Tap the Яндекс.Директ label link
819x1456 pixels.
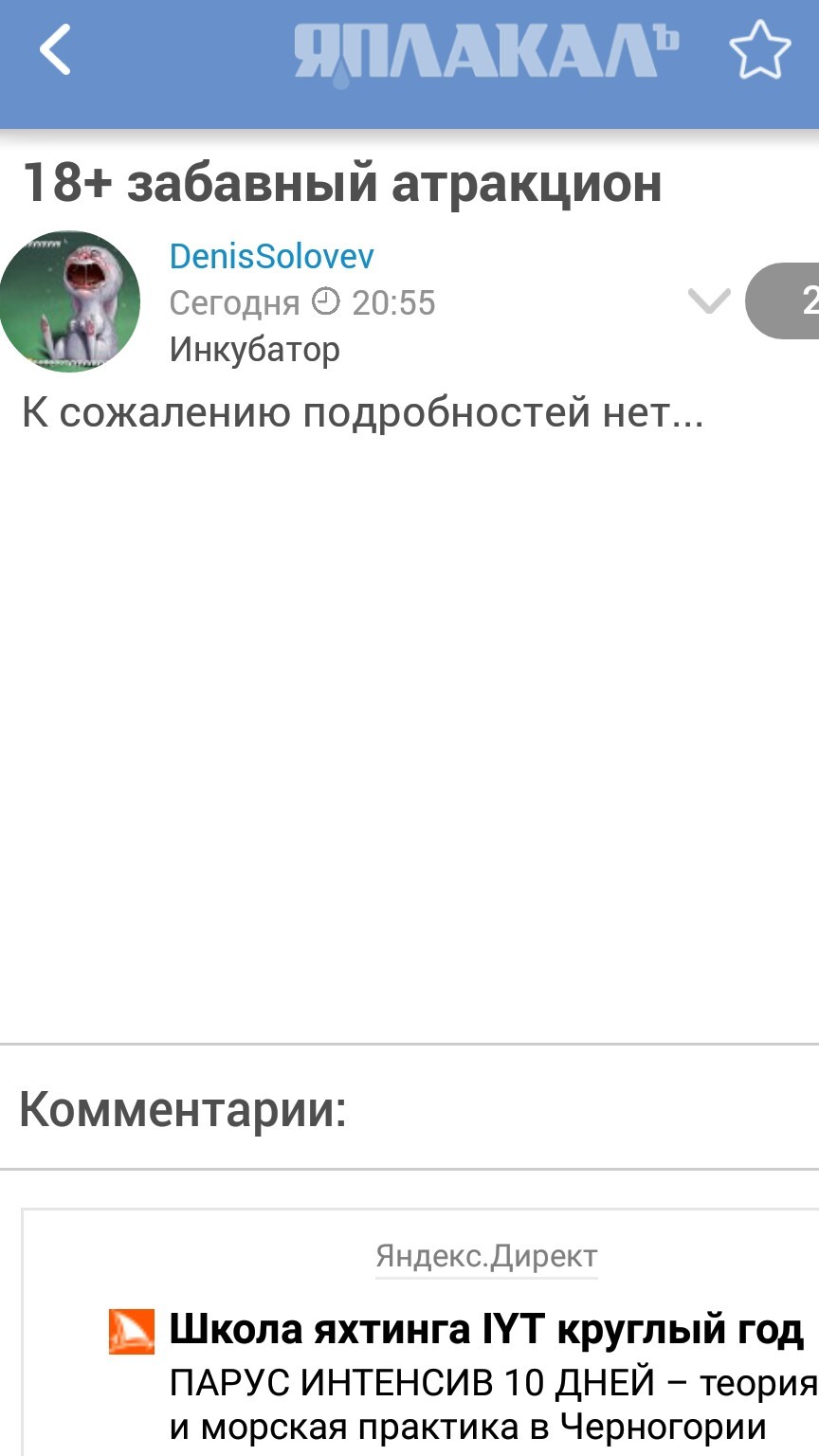[x=486, y=1256]
